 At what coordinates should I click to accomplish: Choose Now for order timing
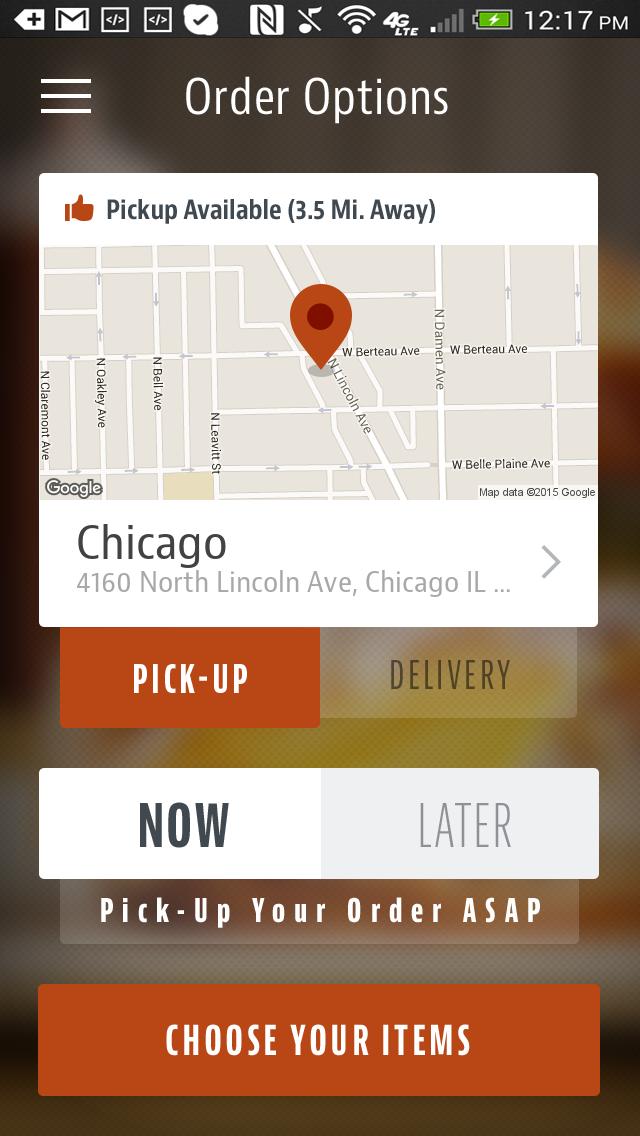click(x=181, y=824)
